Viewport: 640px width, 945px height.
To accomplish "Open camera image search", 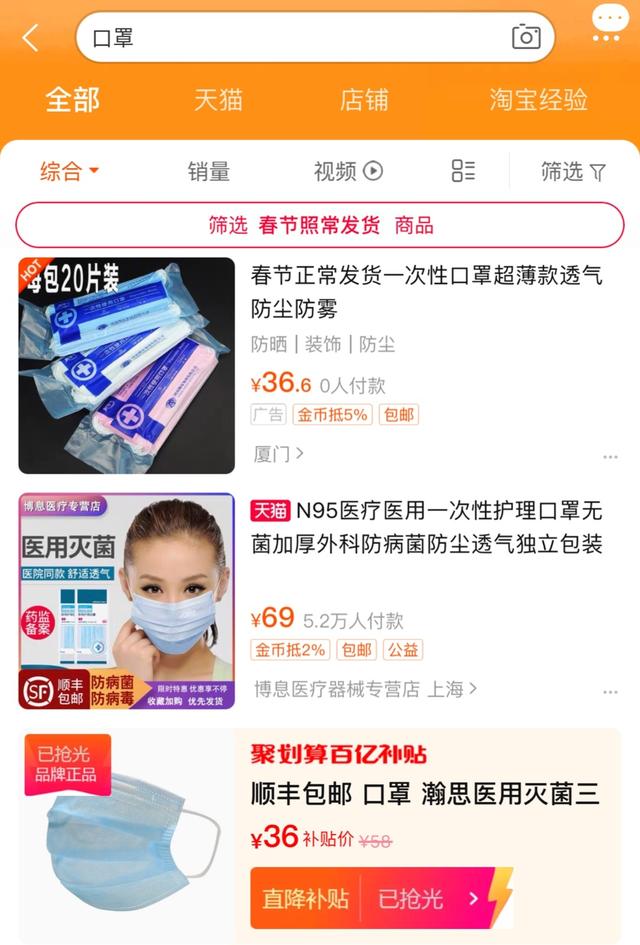I will 526,38.
